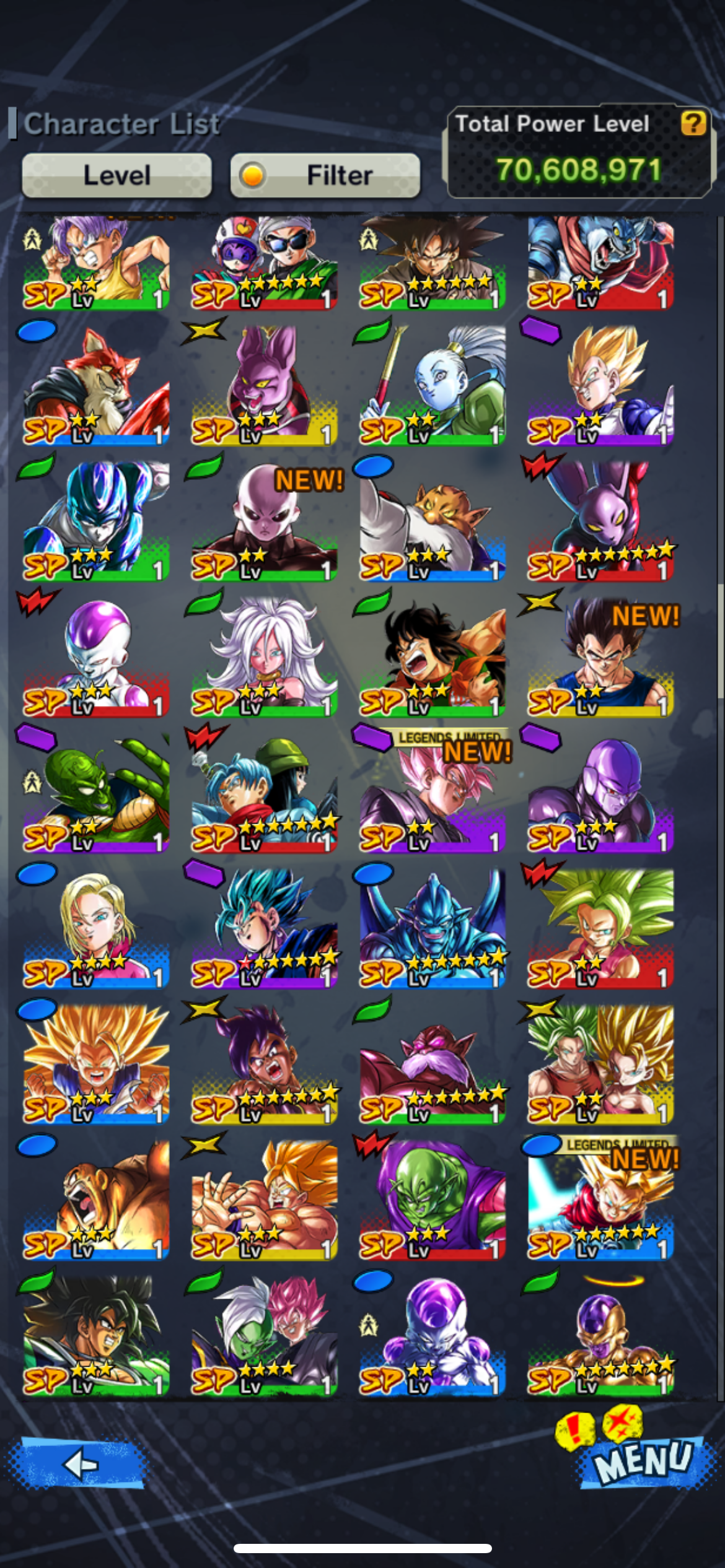Open the Goku Black Rosé Legends Limited card
The image size is (725, 1568).
[433, 793]
